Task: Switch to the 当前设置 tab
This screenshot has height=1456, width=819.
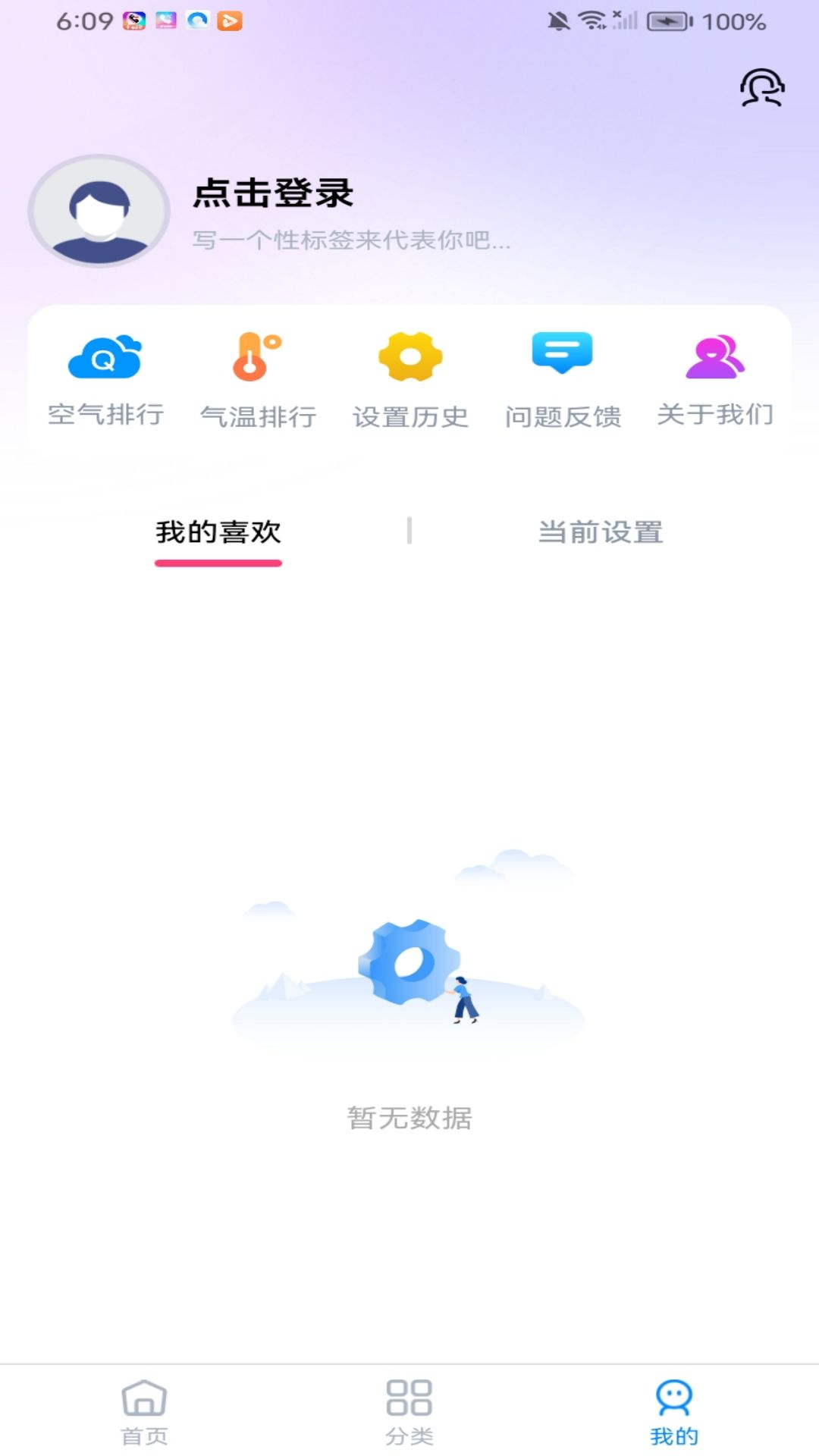Action: [601, 533]
